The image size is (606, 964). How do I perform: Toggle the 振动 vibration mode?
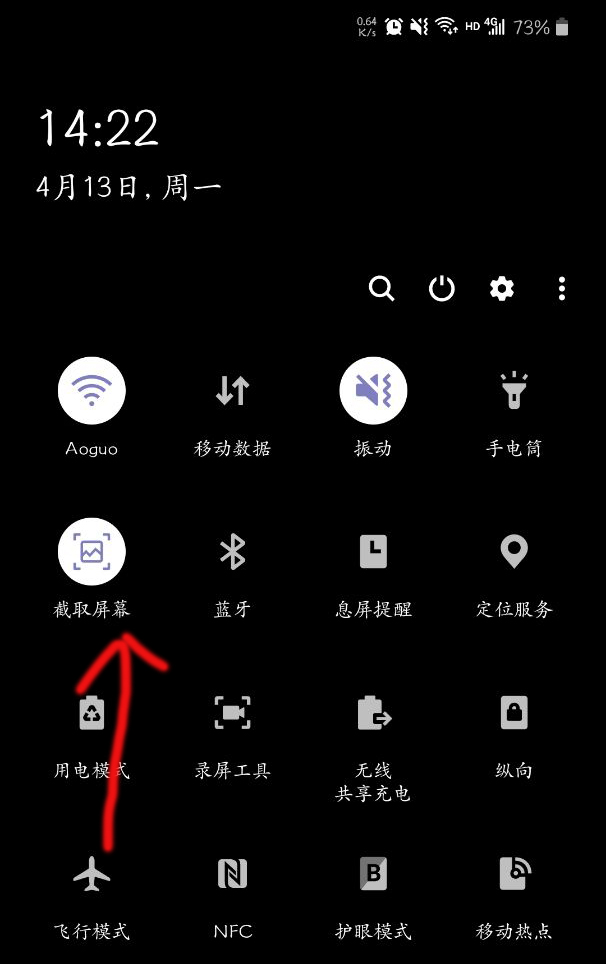[x=373, y=391]
